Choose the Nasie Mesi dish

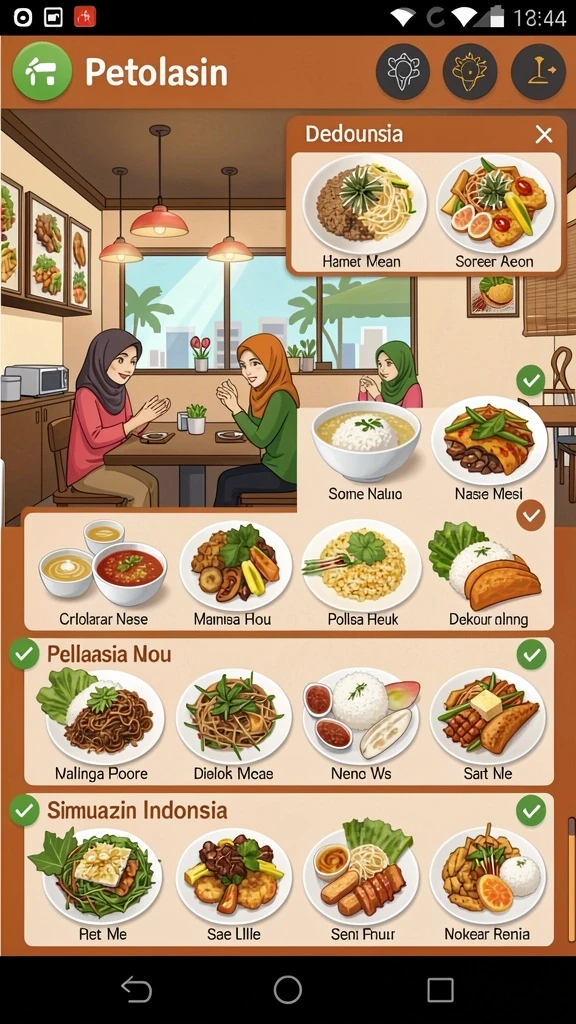(488, 451)
